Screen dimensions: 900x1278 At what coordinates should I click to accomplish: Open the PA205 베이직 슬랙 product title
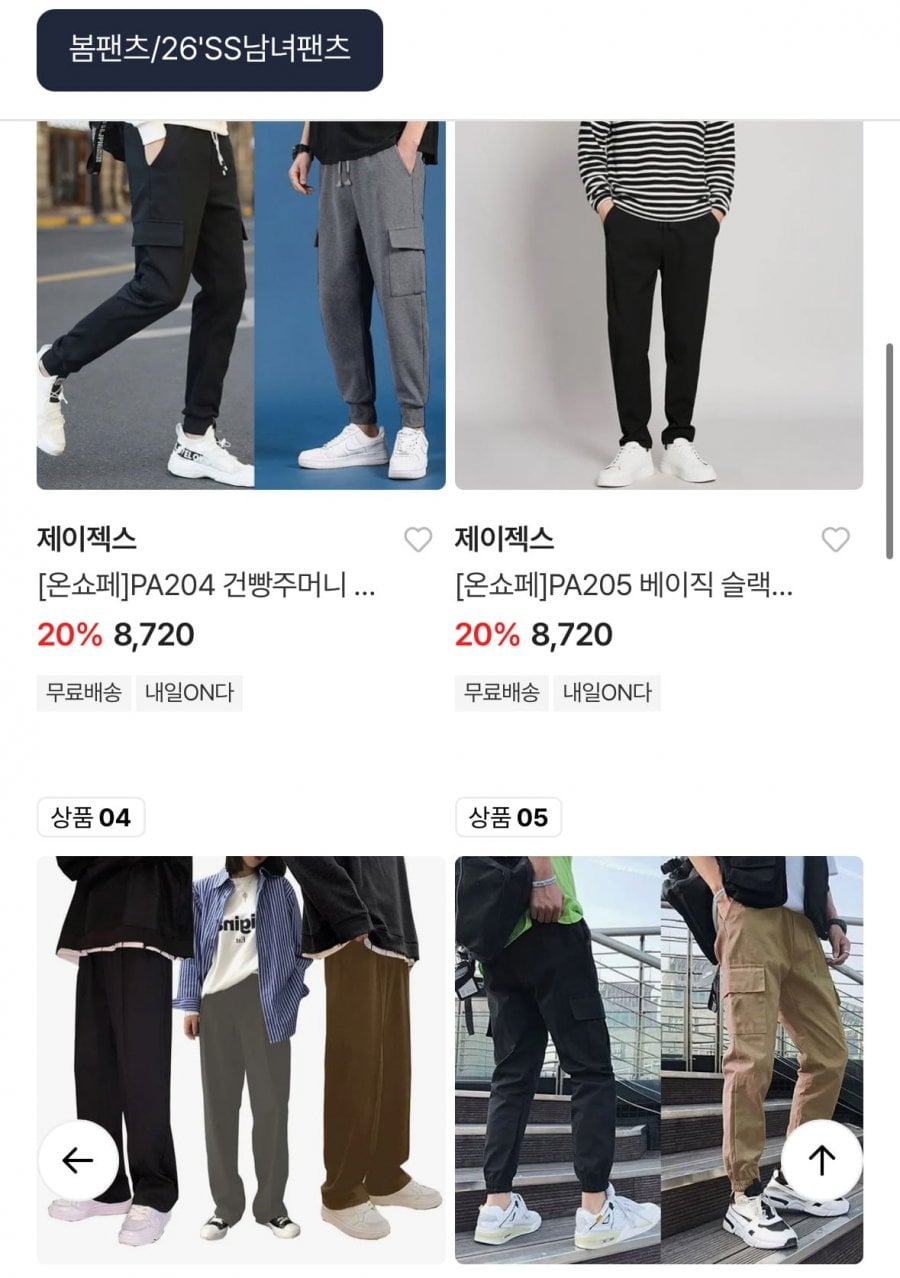(x=624, y=586)
